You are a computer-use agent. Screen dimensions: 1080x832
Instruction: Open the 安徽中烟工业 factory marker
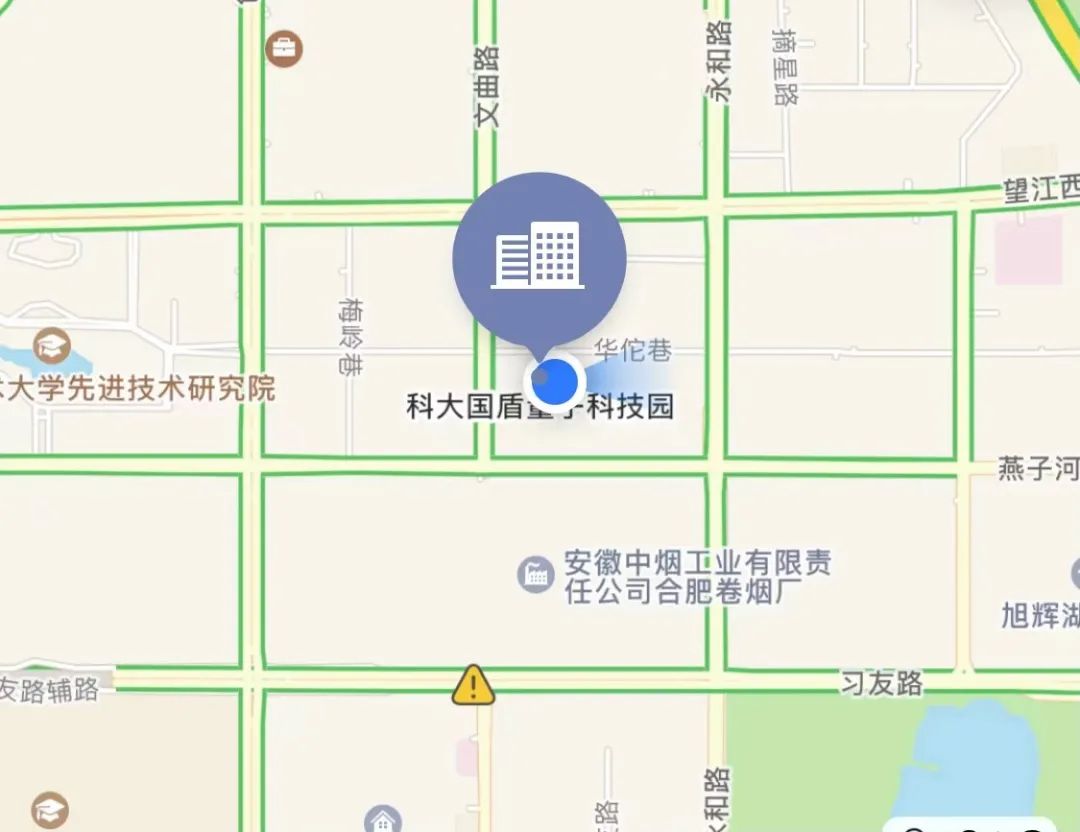[x=536, y=574]
